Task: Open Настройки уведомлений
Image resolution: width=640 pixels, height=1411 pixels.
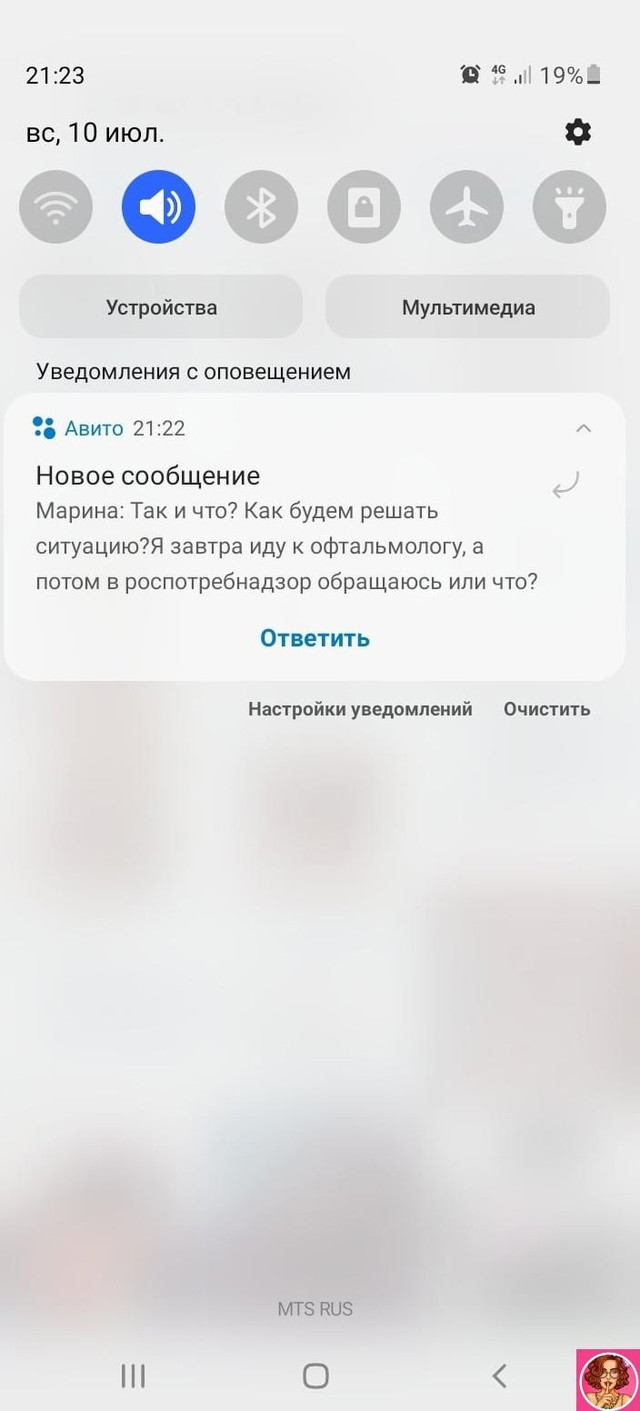Action: (x=360, y=709)
